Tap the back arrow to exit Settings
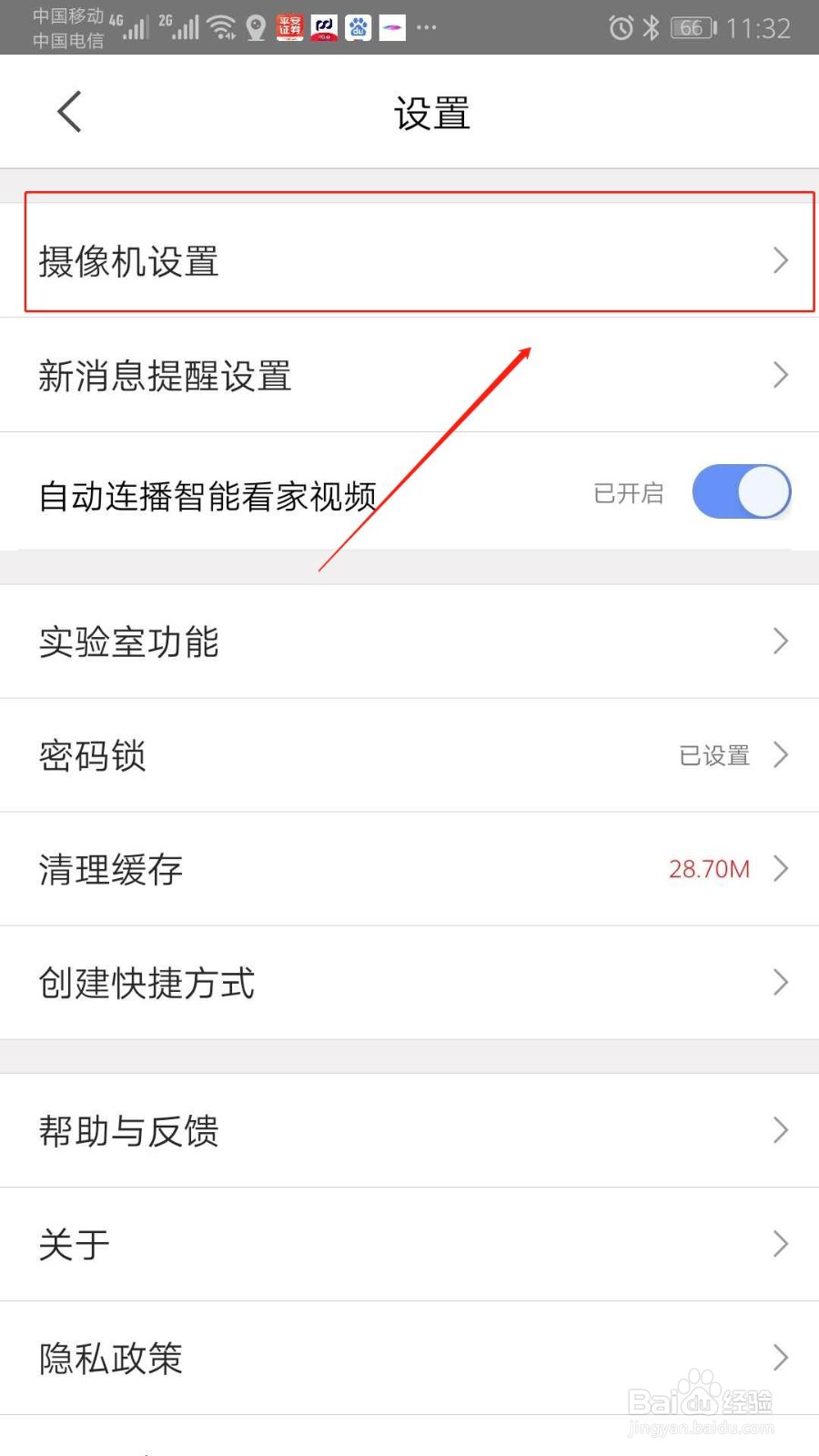 pos(69,111)
